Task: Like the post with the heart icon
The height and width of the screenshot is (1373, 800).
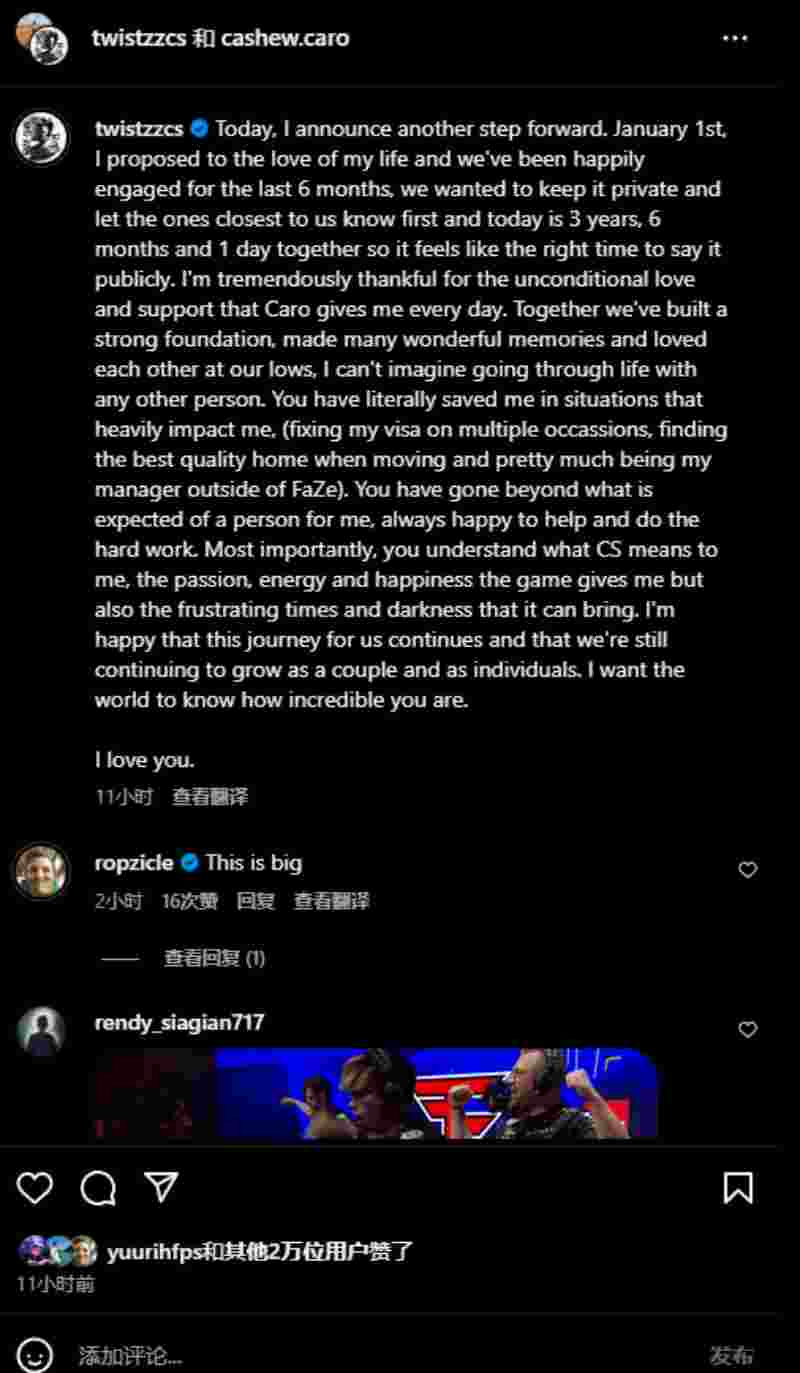Action: [35, 1188]
